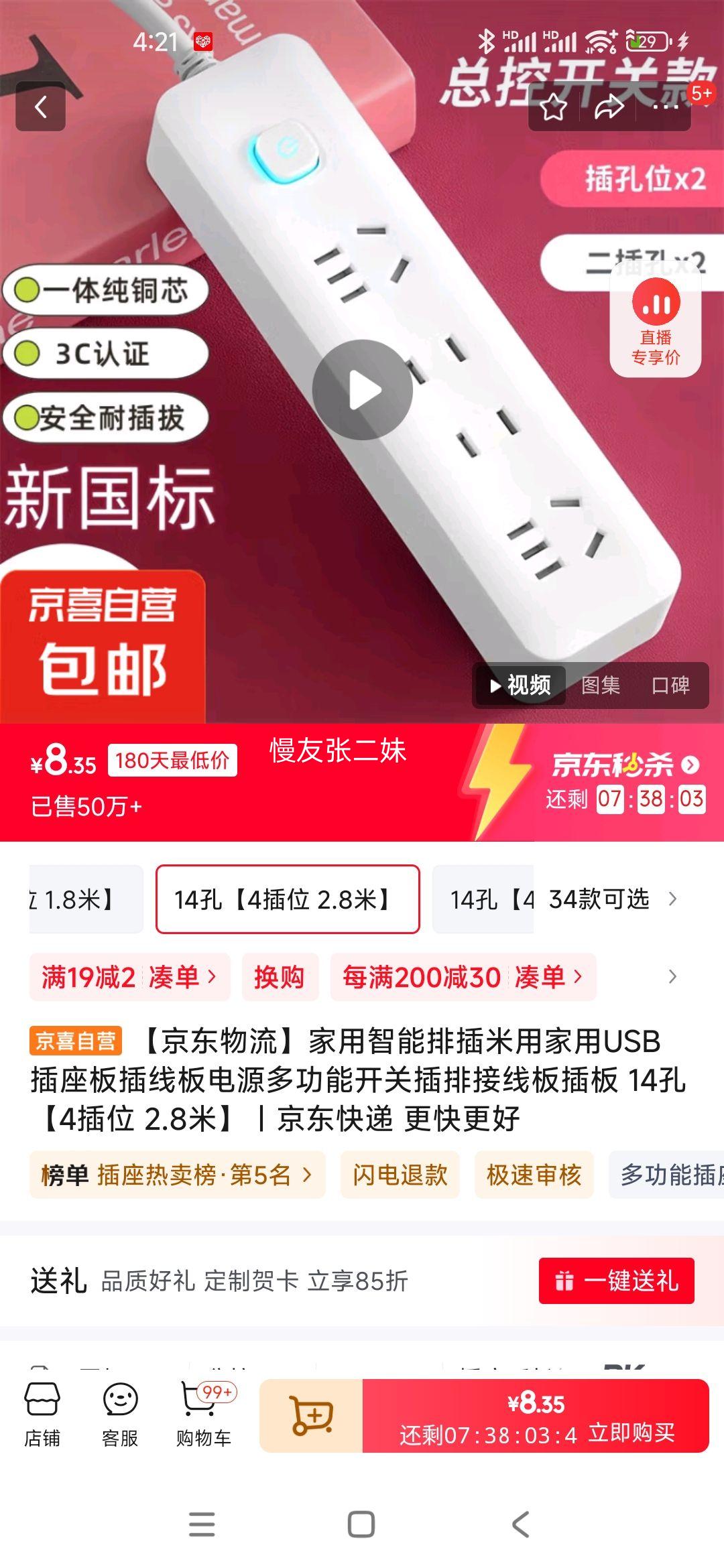Screen dimensions: 724x1568
Task: Expand 插座热卖榜·第5名 ranking details
Action: pyautogui.click(x=174, y=1176)
